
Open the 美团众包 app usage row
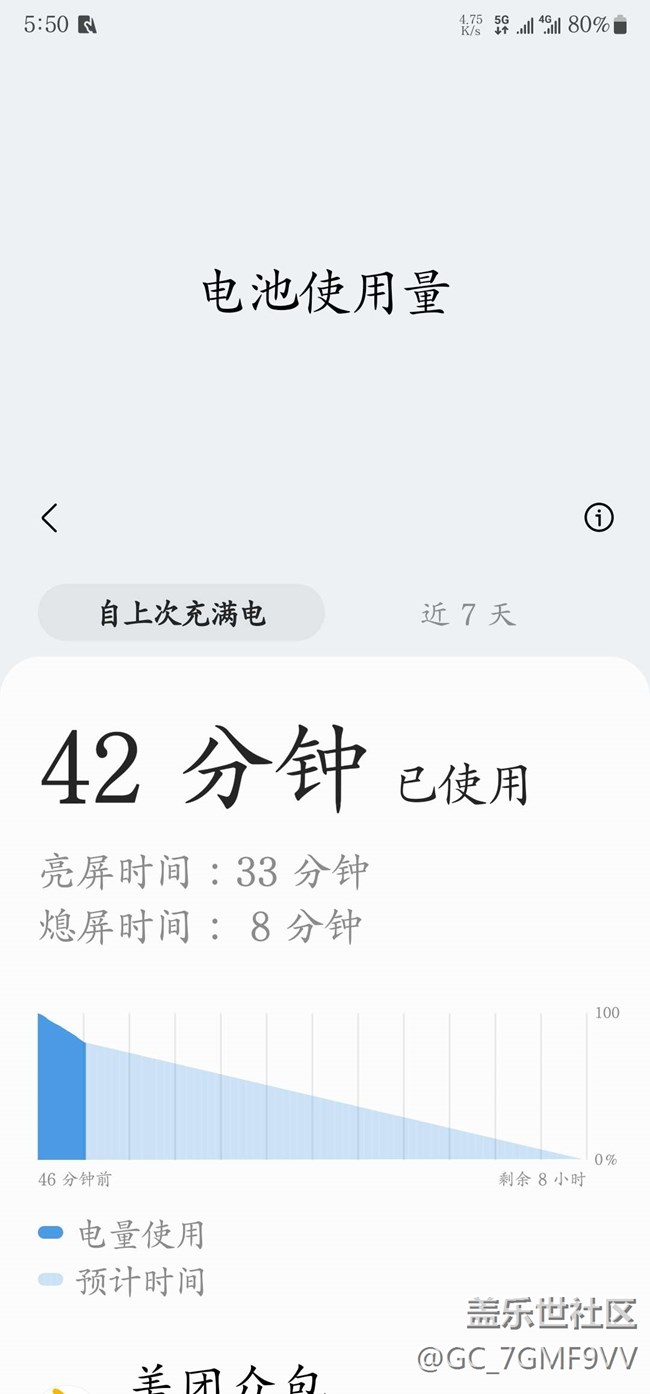pos(230,1380)
